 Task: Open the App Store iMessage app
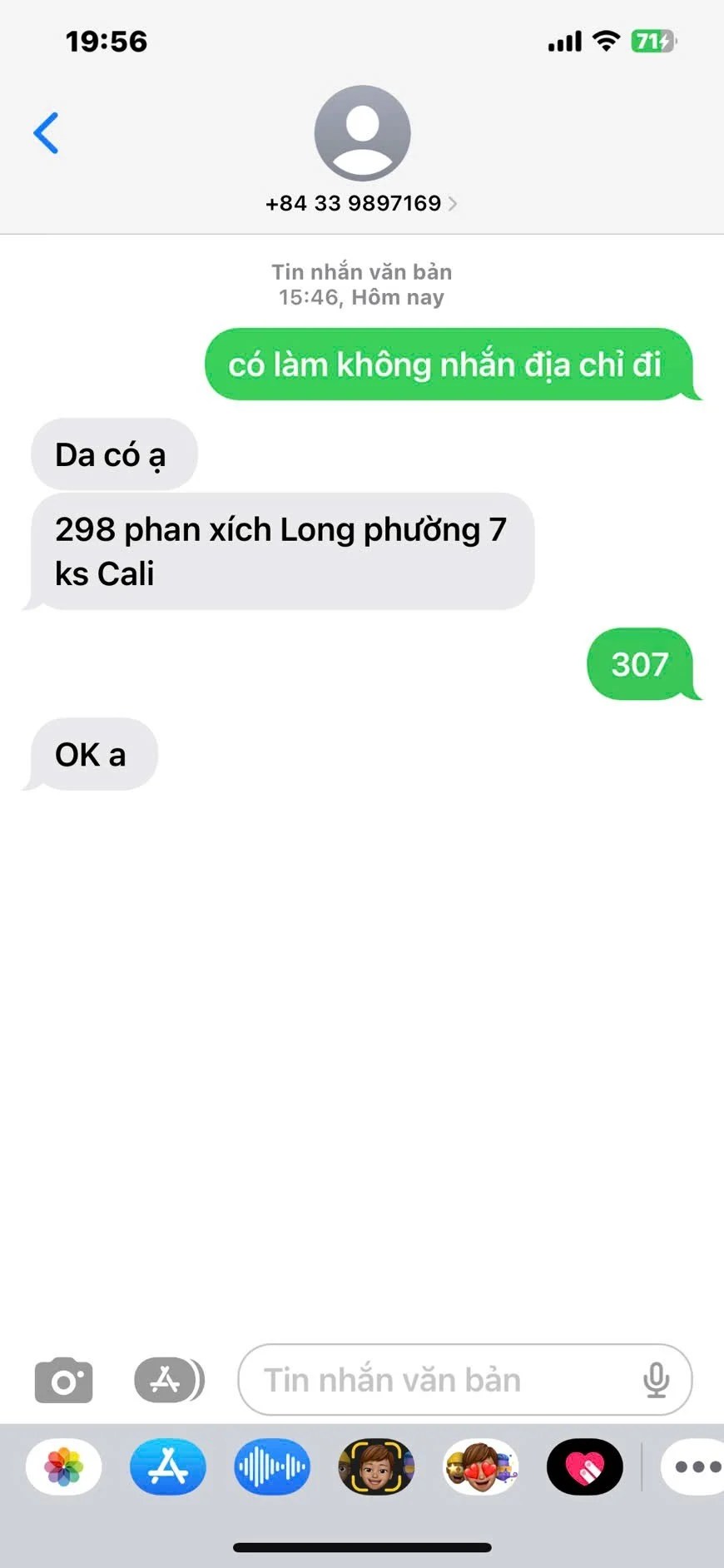[x=168, y=1467]
